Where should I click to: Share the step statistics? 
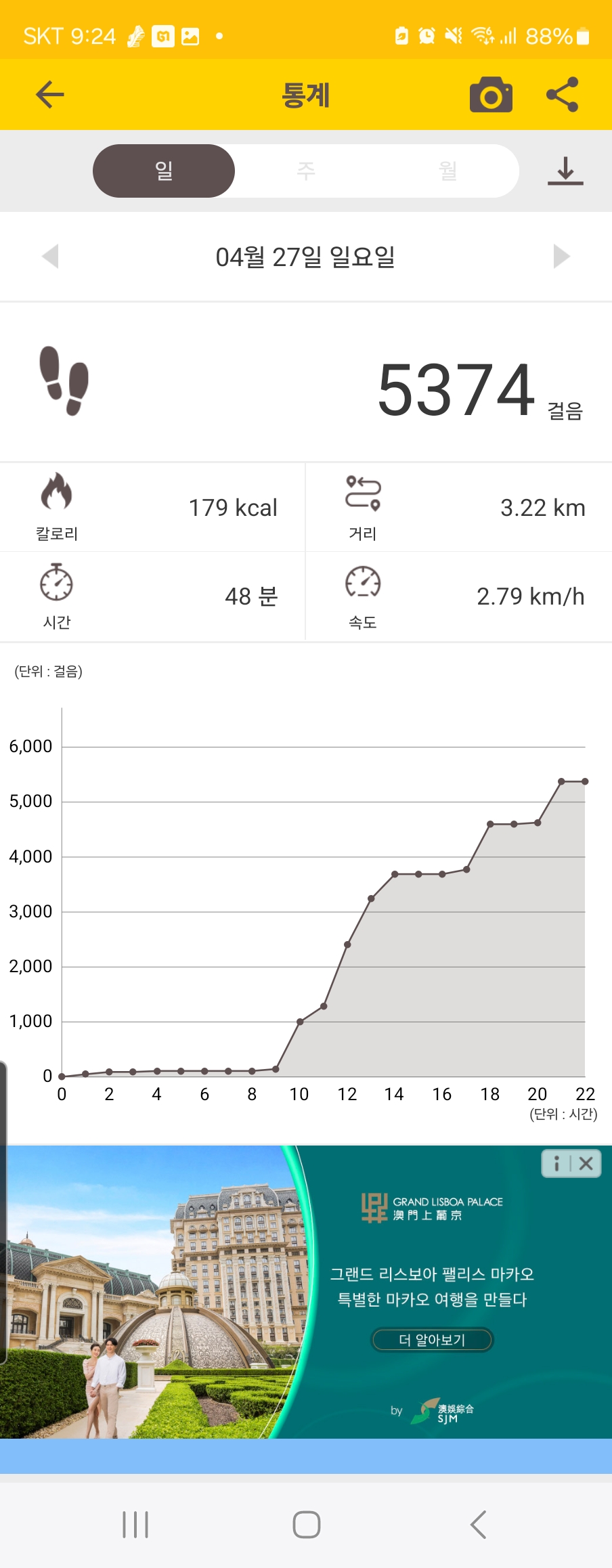click(563, 94)
